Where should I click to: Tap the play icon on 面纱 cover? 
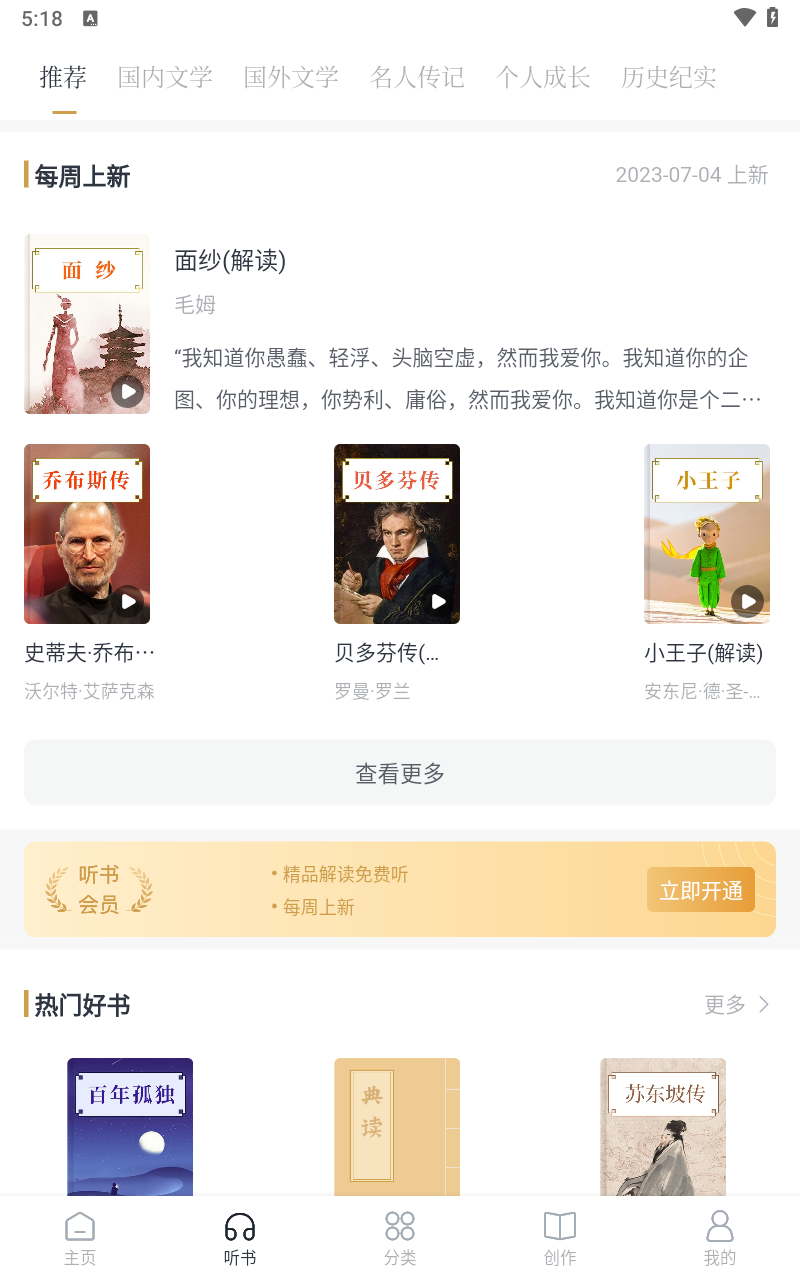(127, 392)
